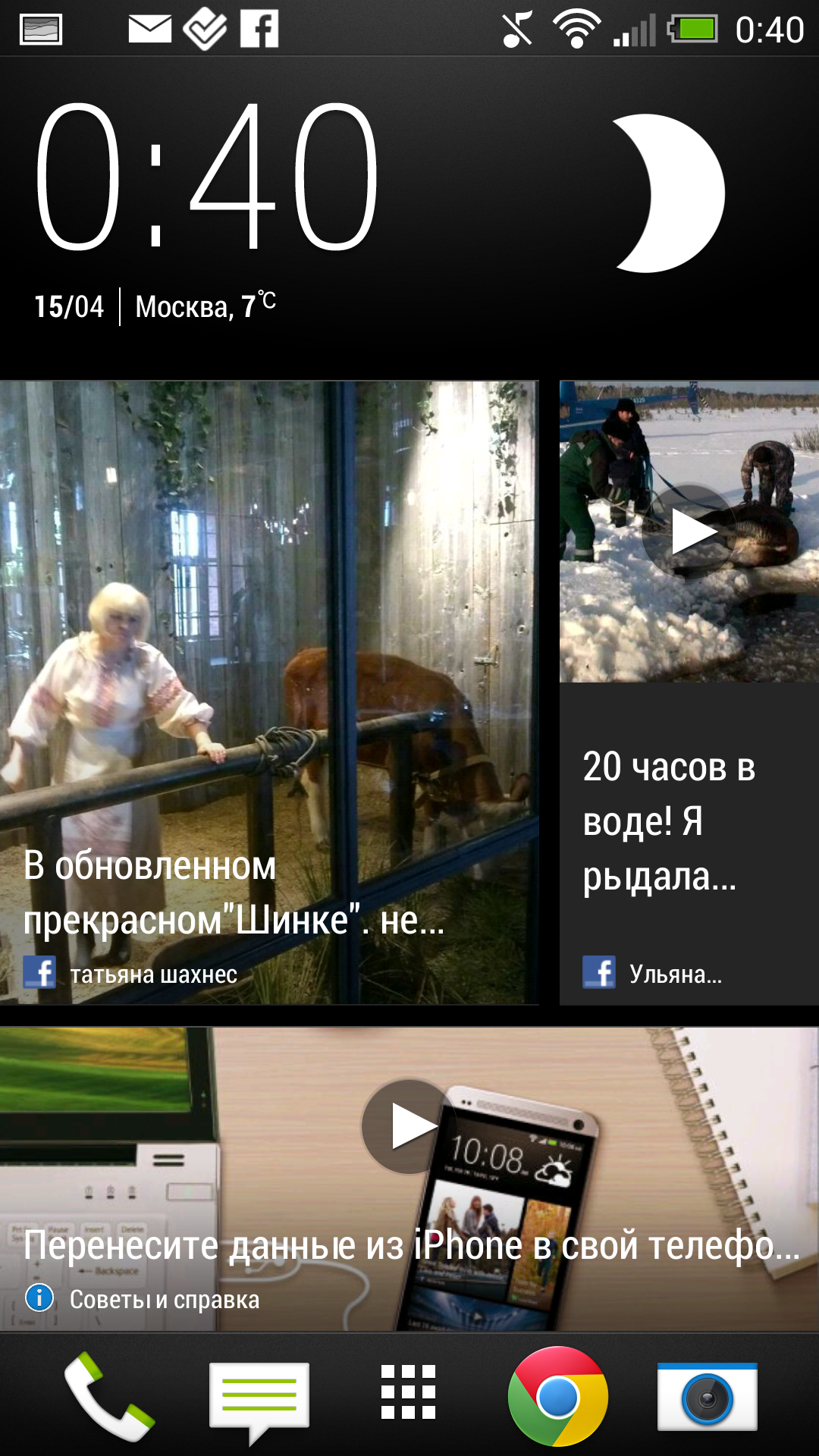Launch Chrome browser

557,1397
